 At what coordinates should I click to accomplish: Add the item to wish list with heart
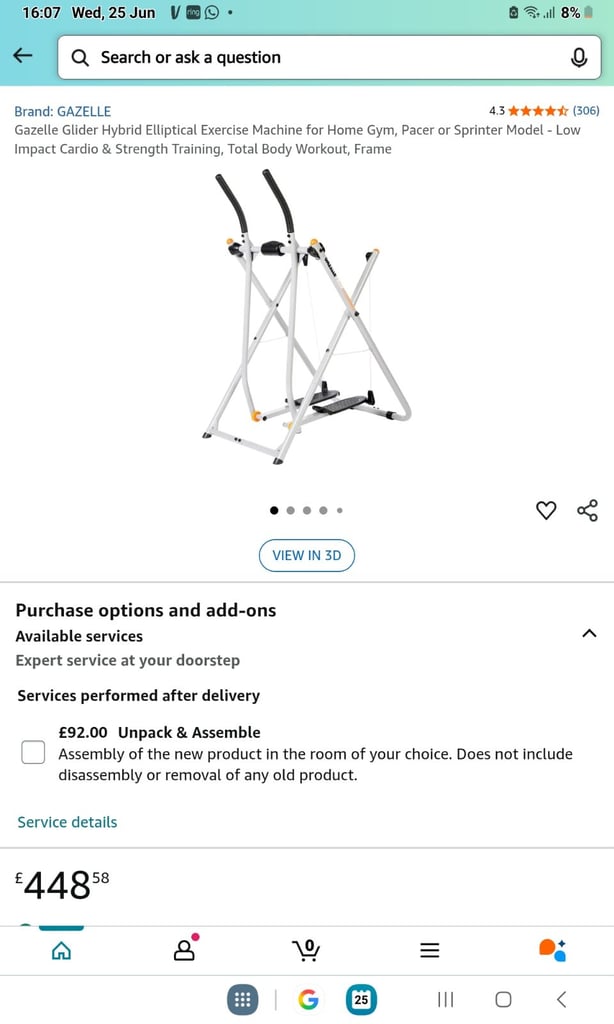click(546, 510)
